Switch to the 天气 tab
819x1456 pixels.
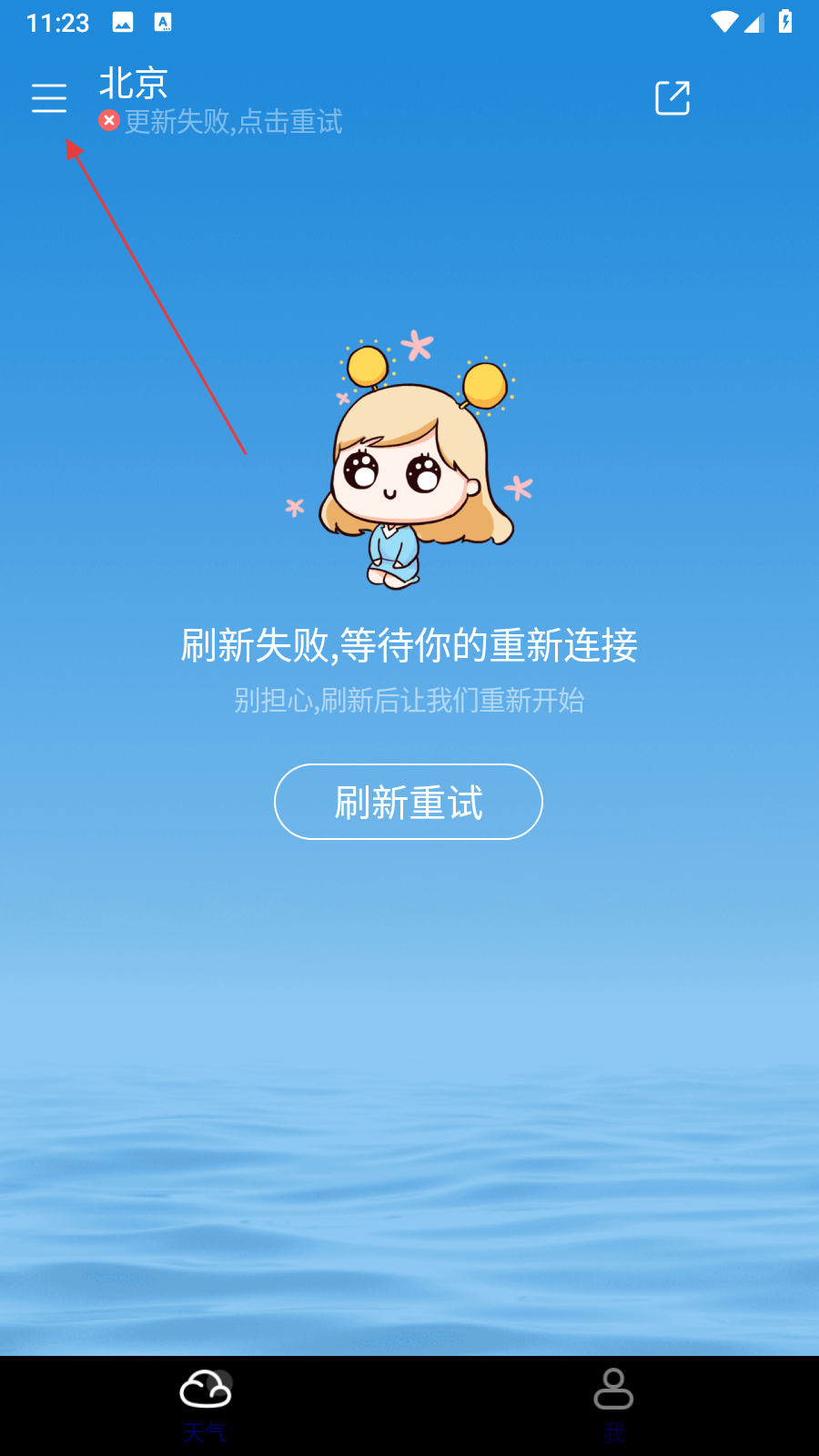coord(205,1404)
